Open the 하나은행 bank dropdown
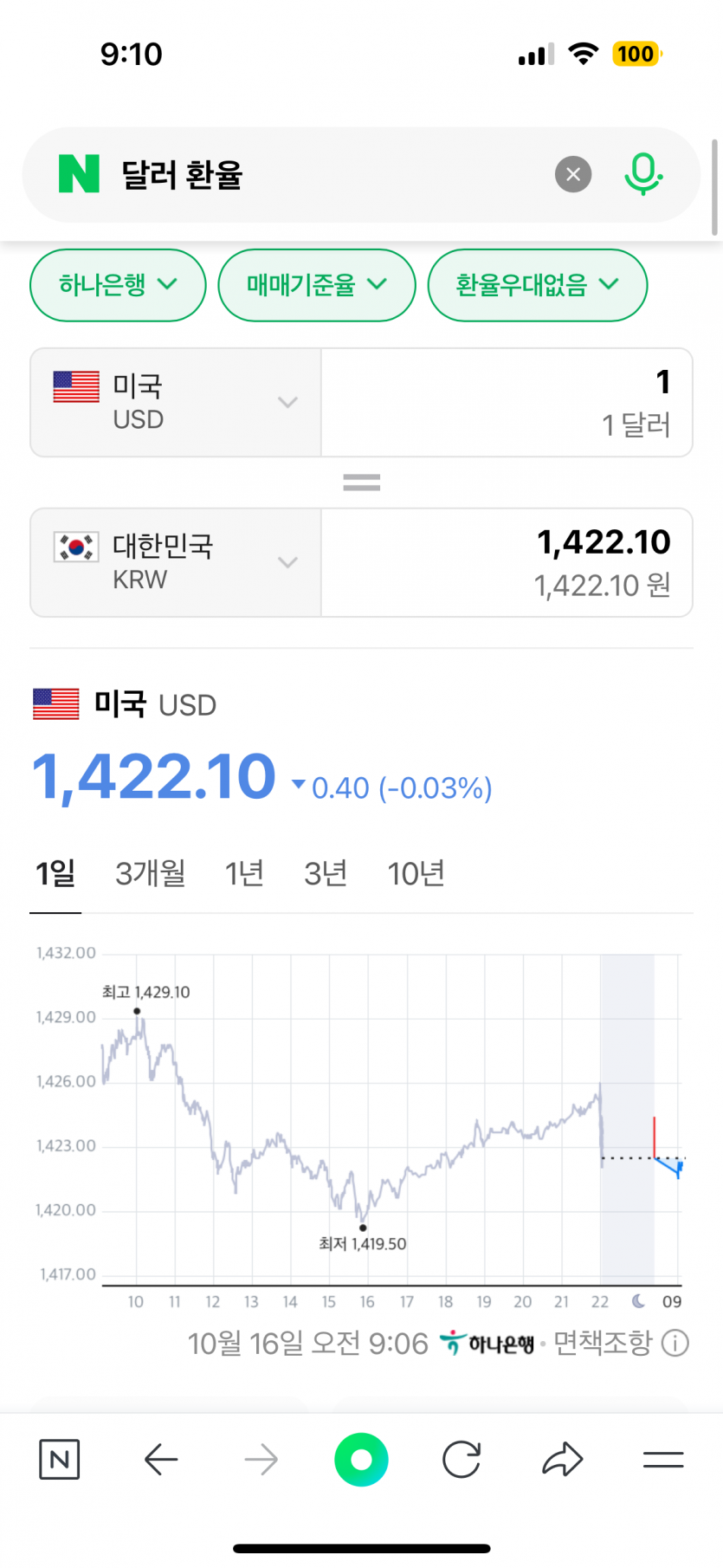 (x=118, y=285)
